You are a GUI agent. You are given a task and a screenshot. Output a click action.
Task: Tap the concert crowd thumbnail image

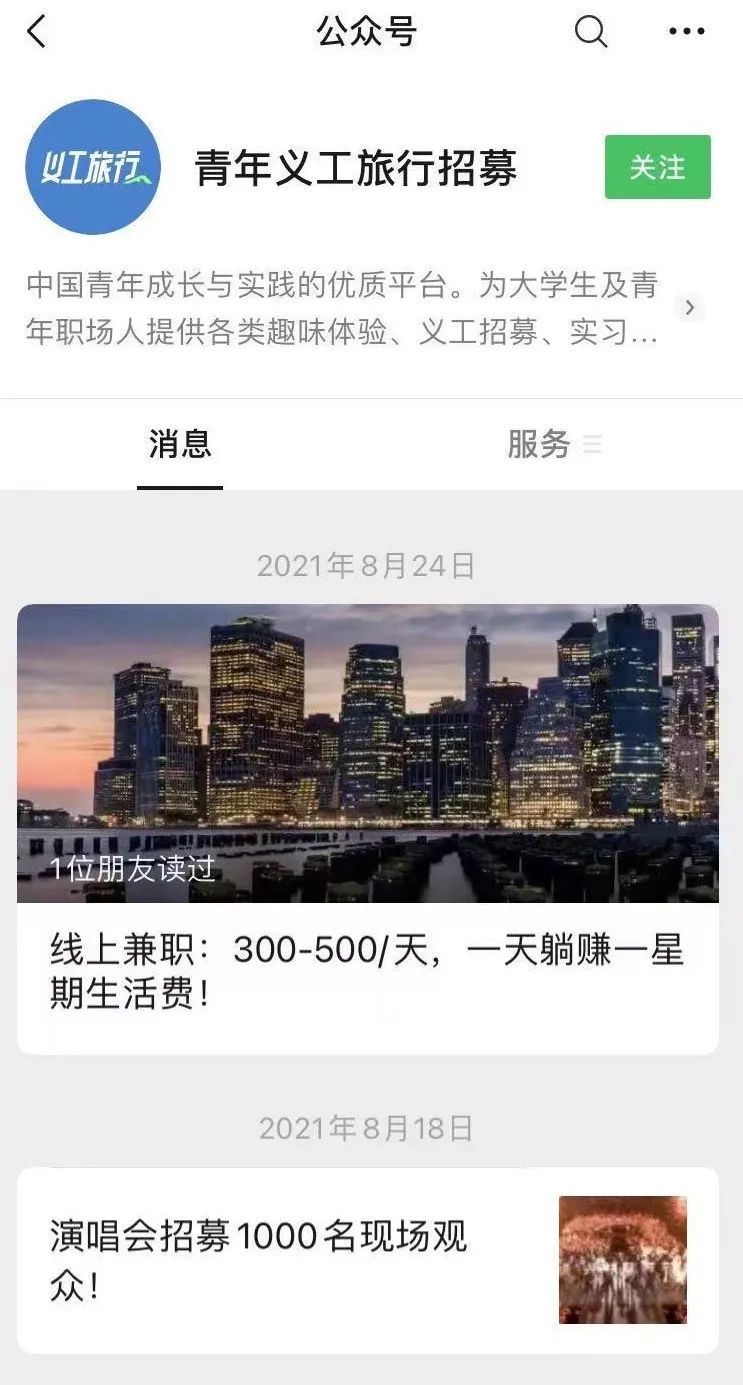623,1258
